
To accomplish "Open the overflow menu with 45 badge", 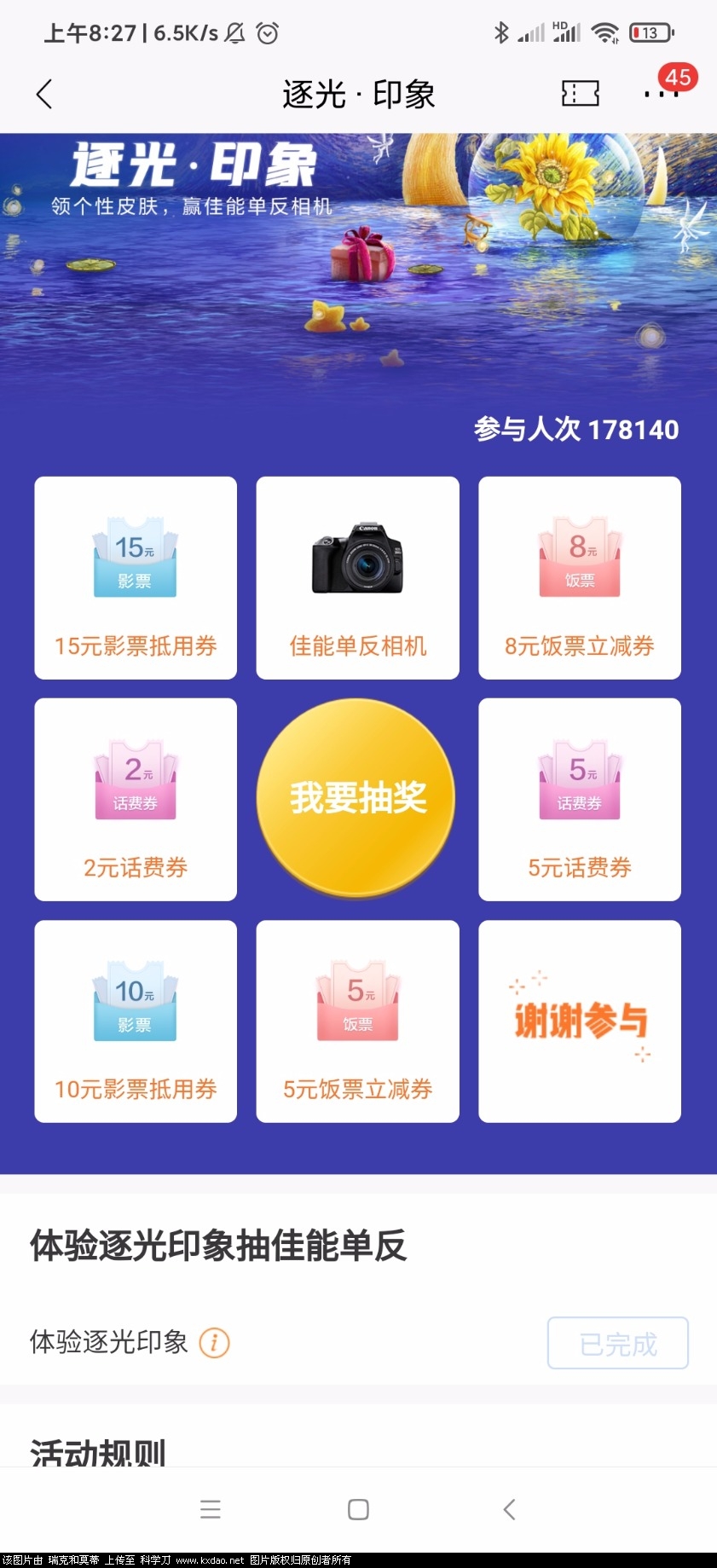I will [661, 93].
